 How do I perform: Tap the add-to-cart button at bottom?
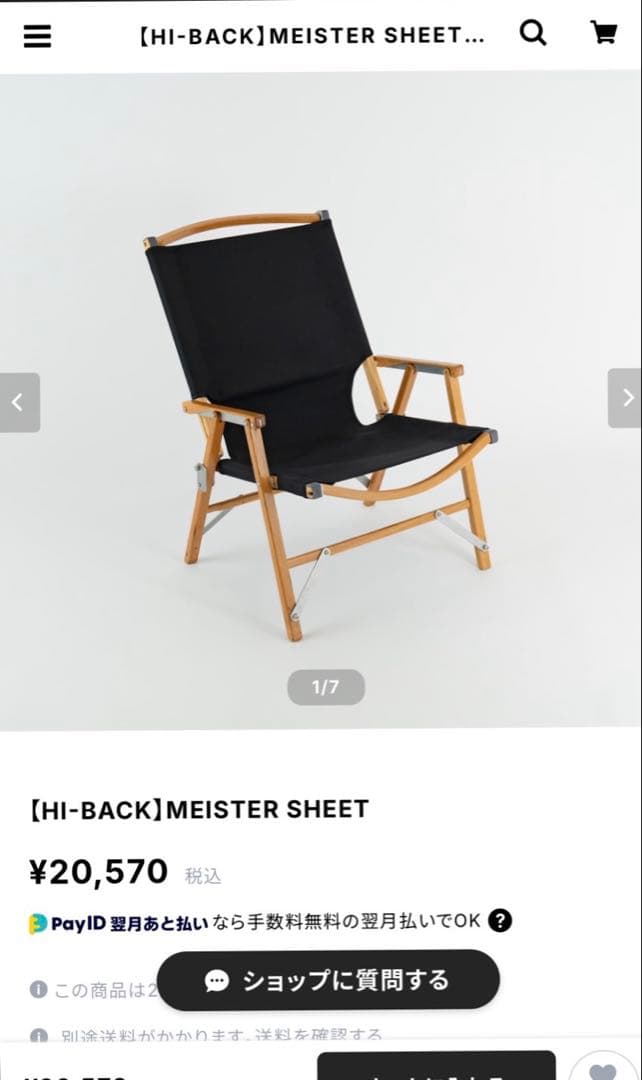point(436,1066)
